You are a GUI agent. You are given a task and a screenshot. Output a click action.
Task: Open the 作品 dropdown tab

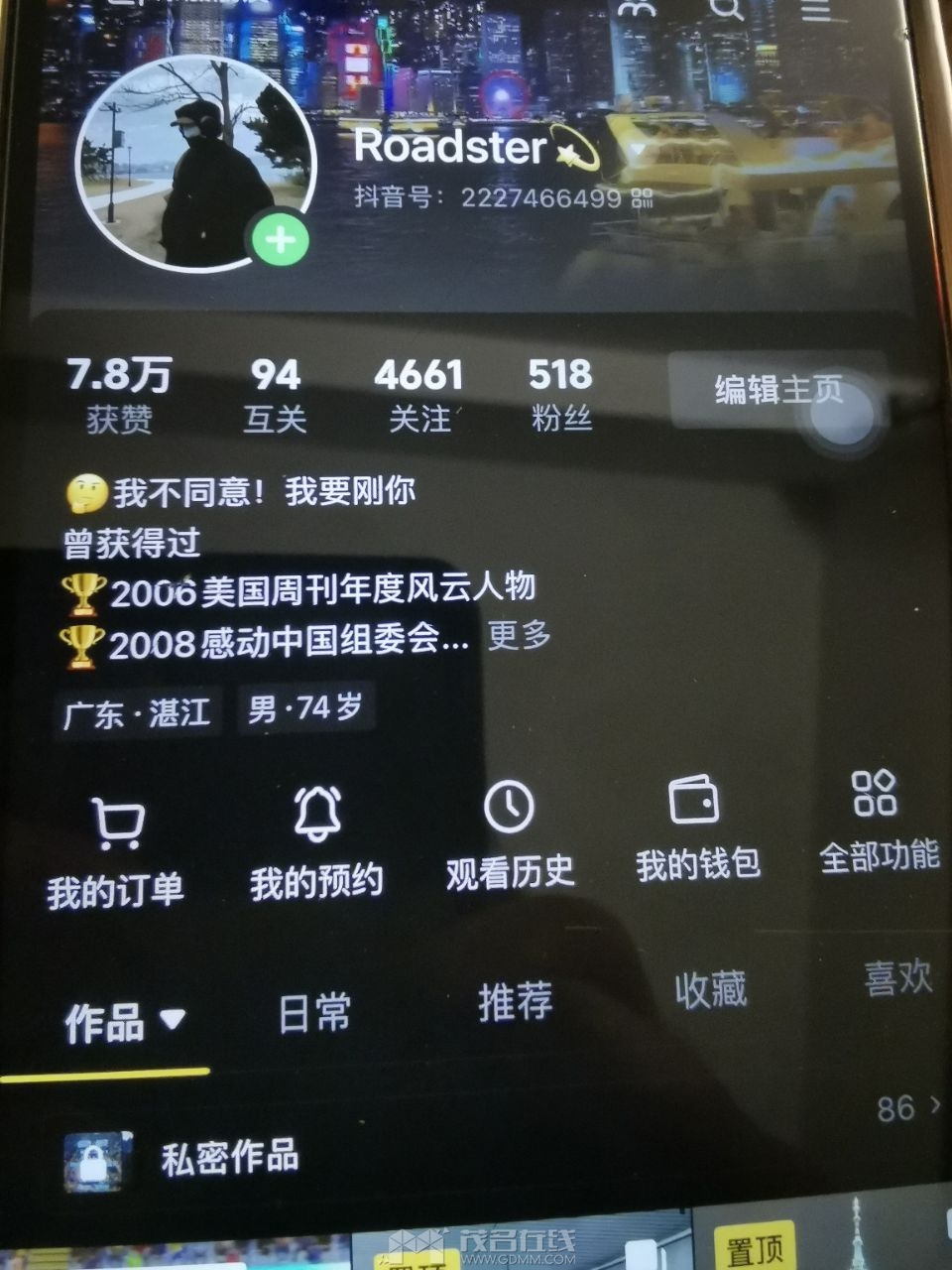(123, 1022)
